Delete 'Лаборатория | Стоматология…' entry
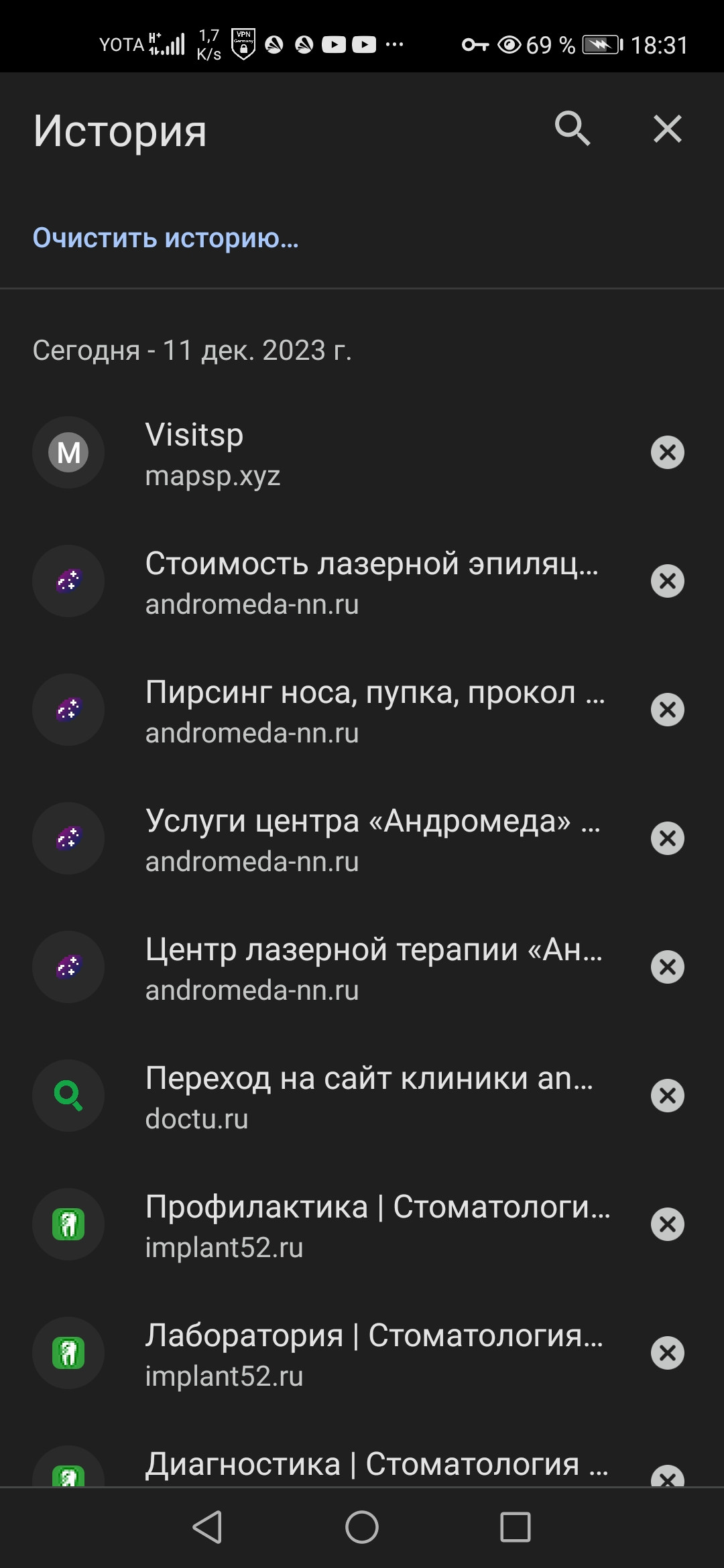The image size is (724, 1568). click(667, 1353)
